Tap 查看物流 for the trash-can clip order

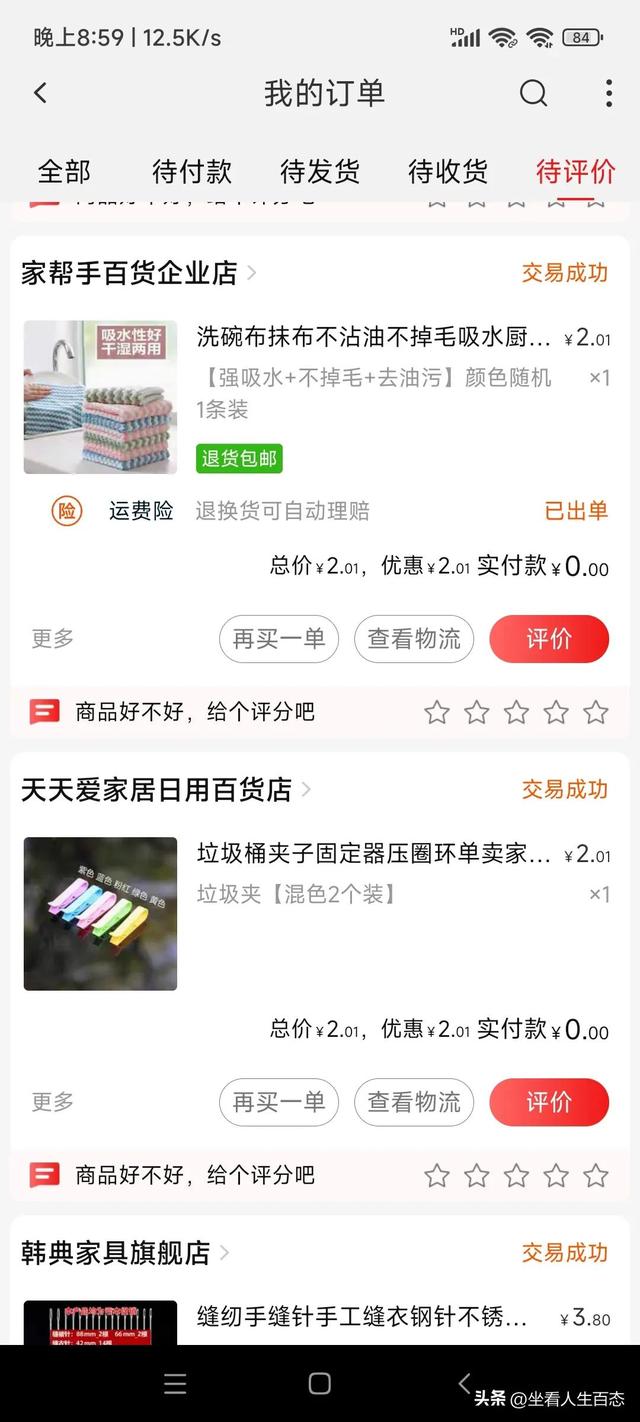pyautogui.click(x=414, y=1102)
